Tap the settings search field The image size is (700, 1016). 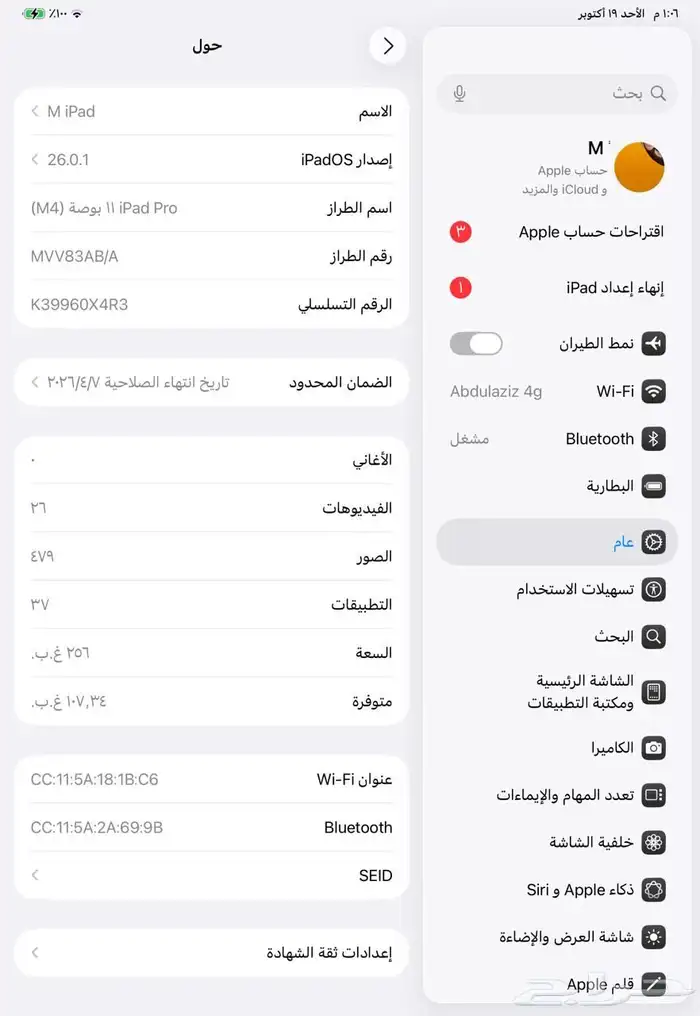point(557,94)
